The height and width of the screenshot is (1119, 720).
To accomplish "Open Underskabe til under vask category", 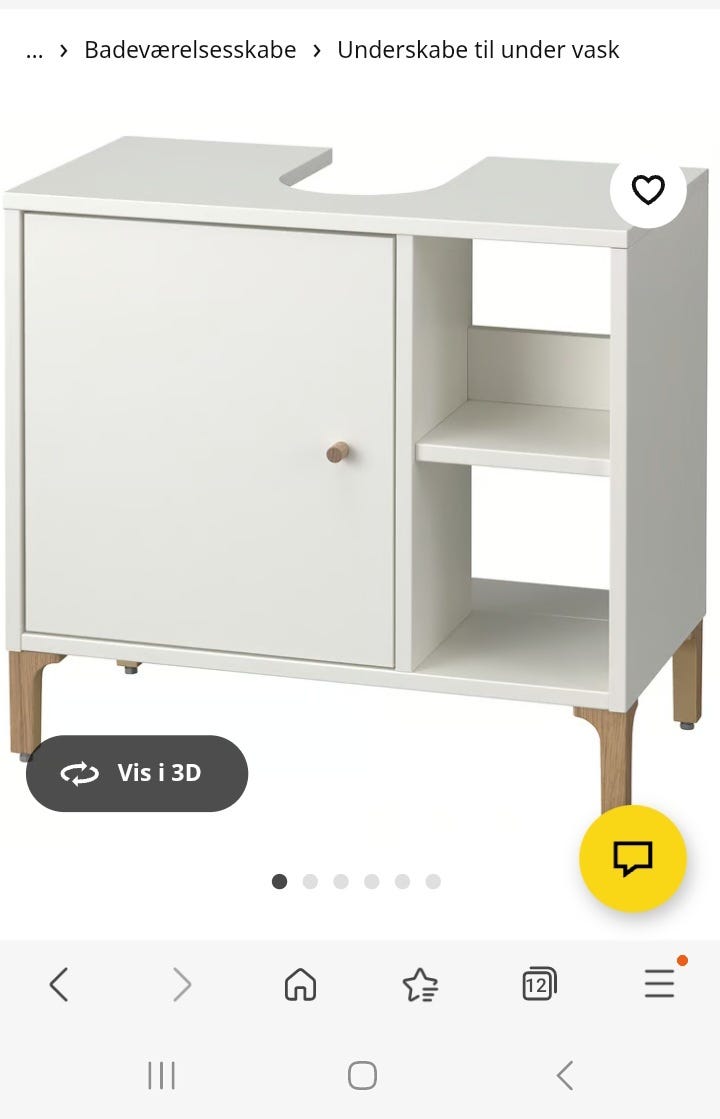I will point(480,50).
